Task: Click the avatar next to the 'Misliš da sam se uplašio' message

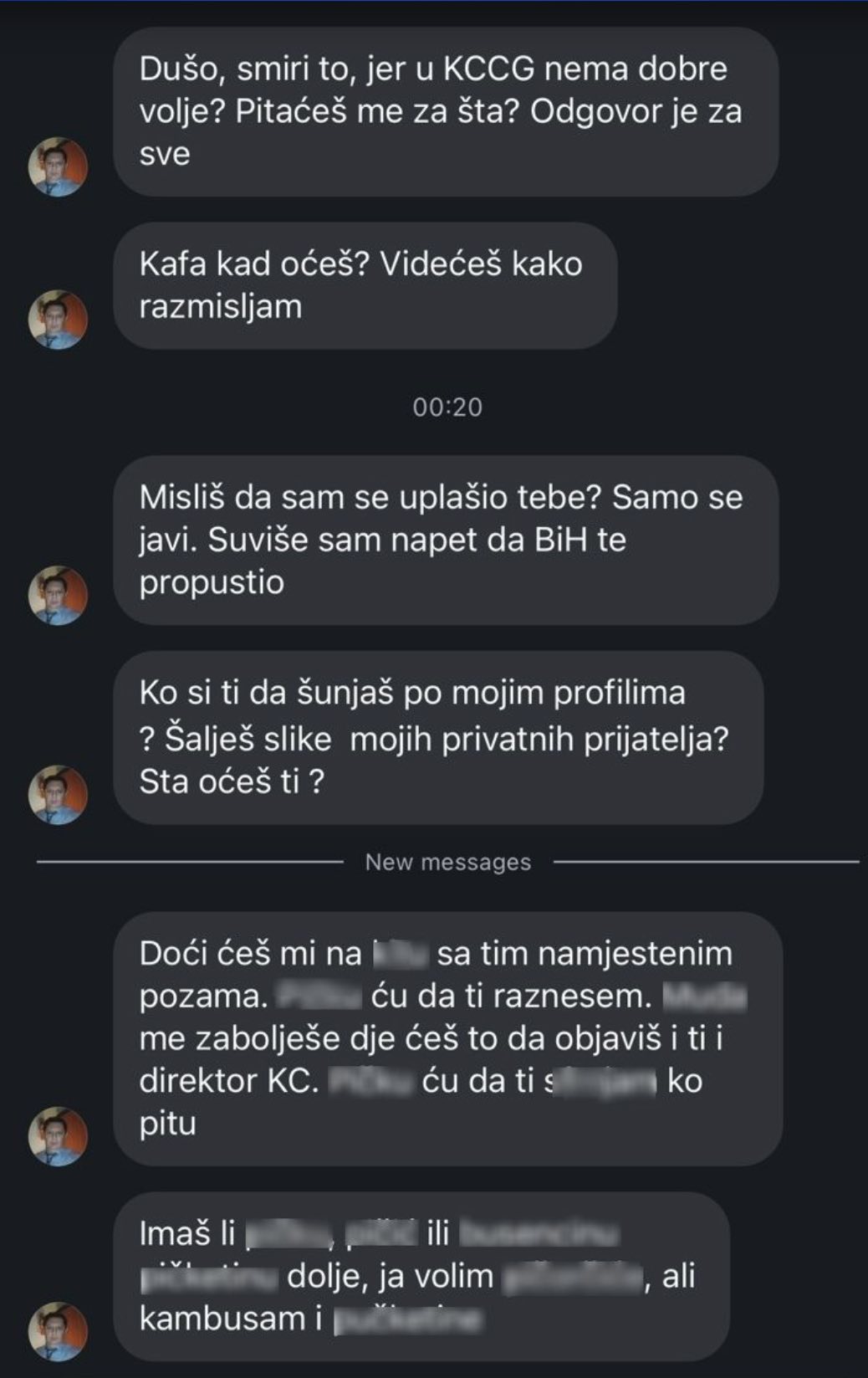Action: (x=57, y=596)
